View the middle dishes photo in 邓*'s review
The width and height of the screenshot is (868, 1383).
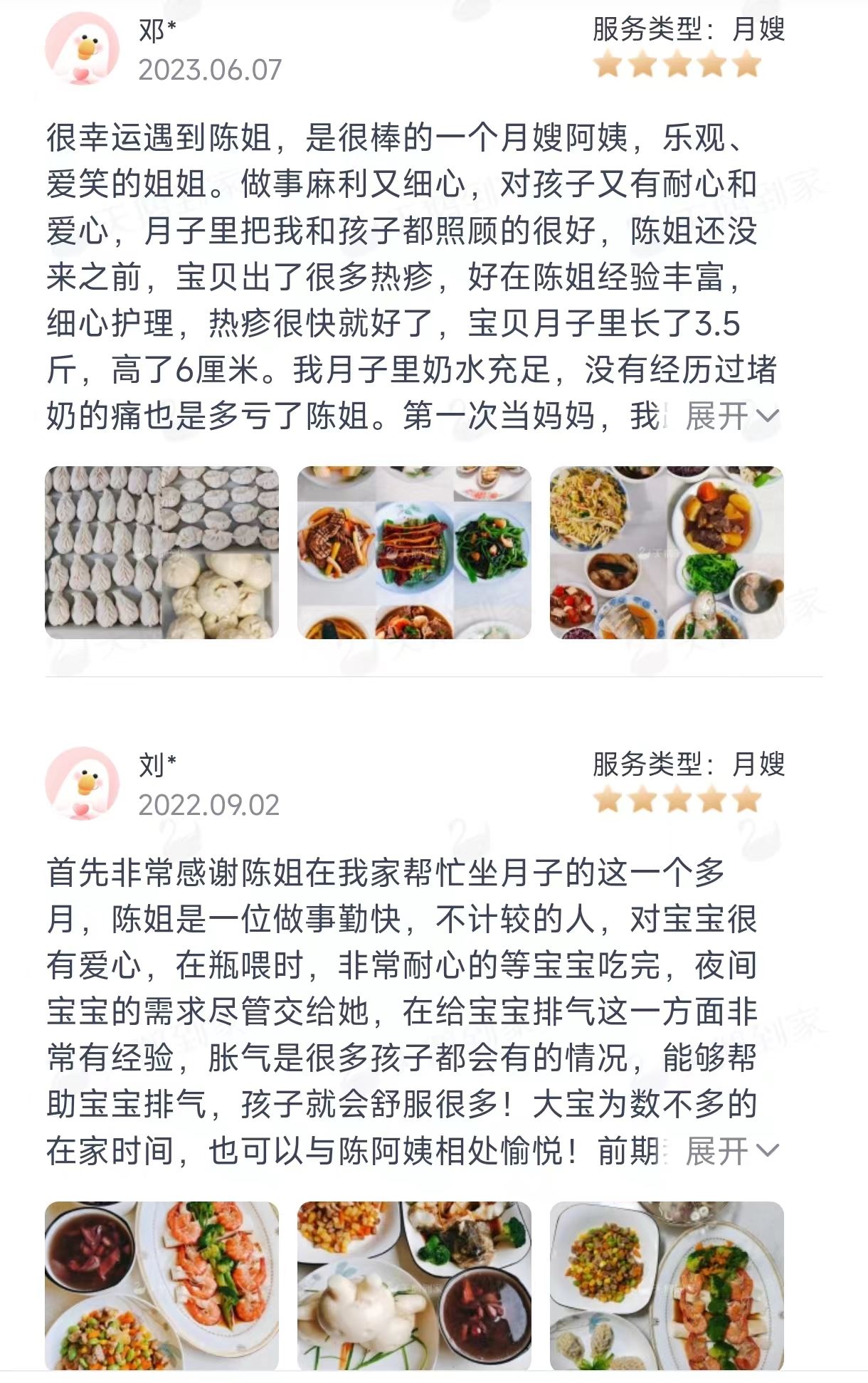click(414, 552)
